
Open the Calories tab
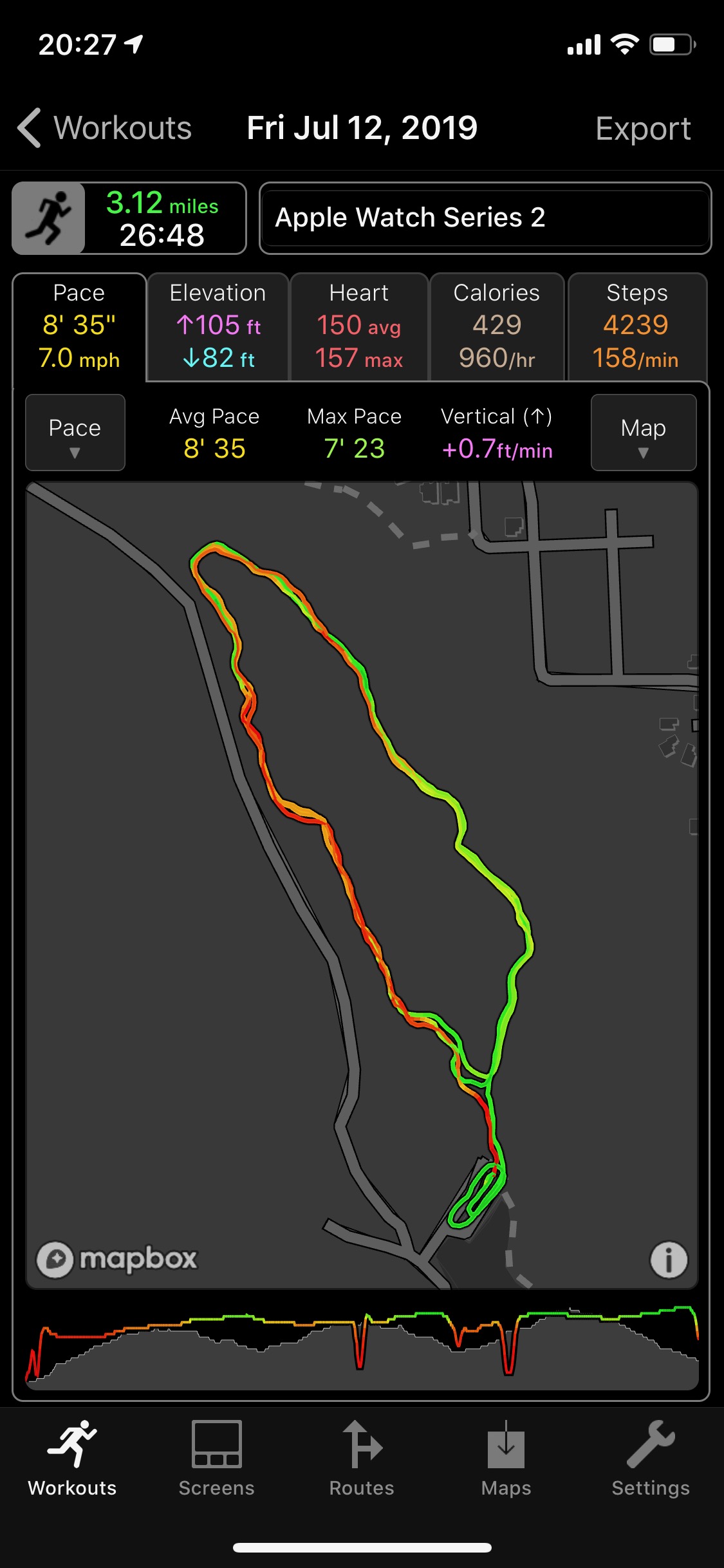tap(497, 327)
